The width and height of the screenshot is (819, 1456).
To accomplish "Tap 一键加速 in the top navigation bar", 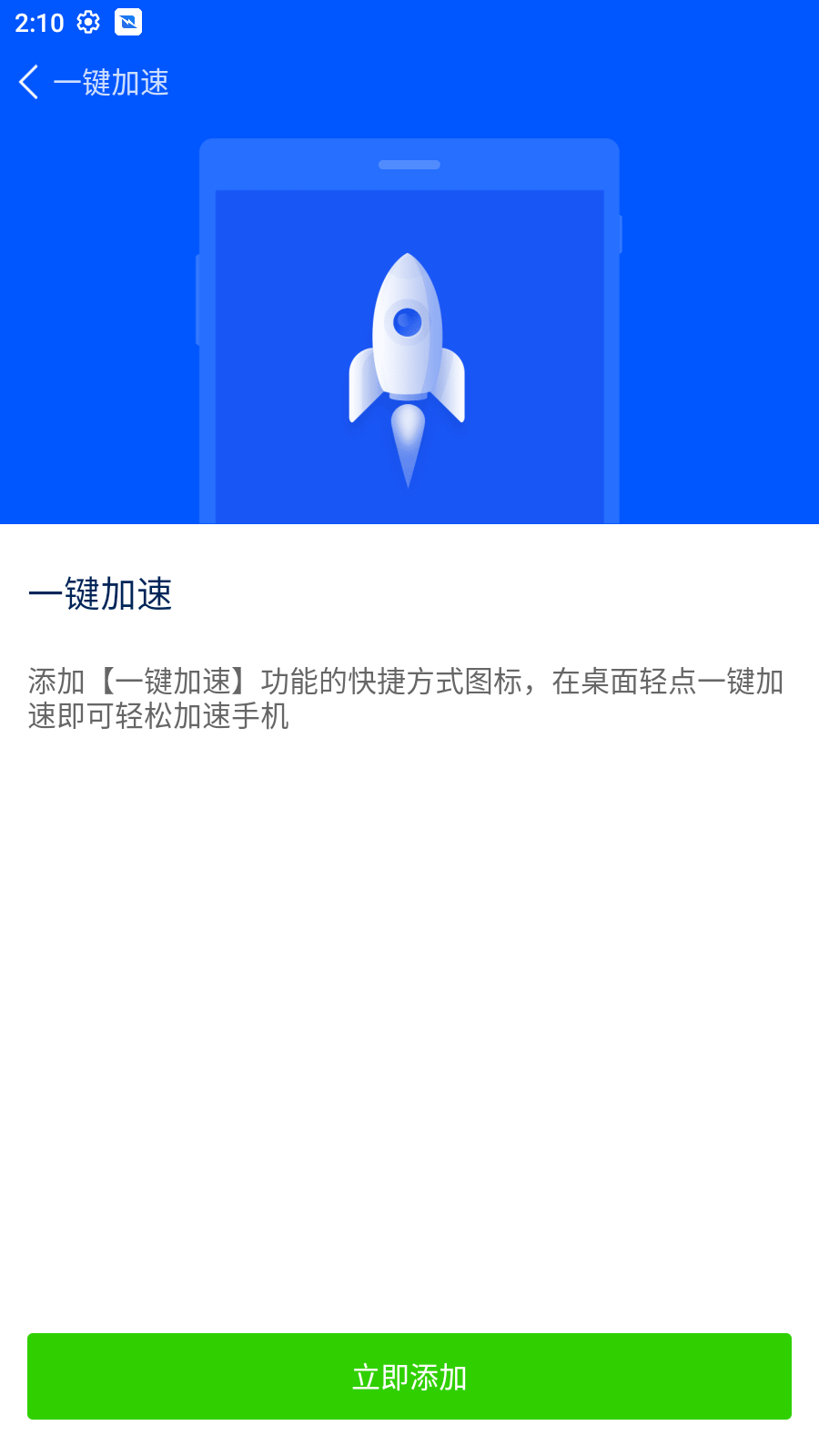I will tap(111, 82).
